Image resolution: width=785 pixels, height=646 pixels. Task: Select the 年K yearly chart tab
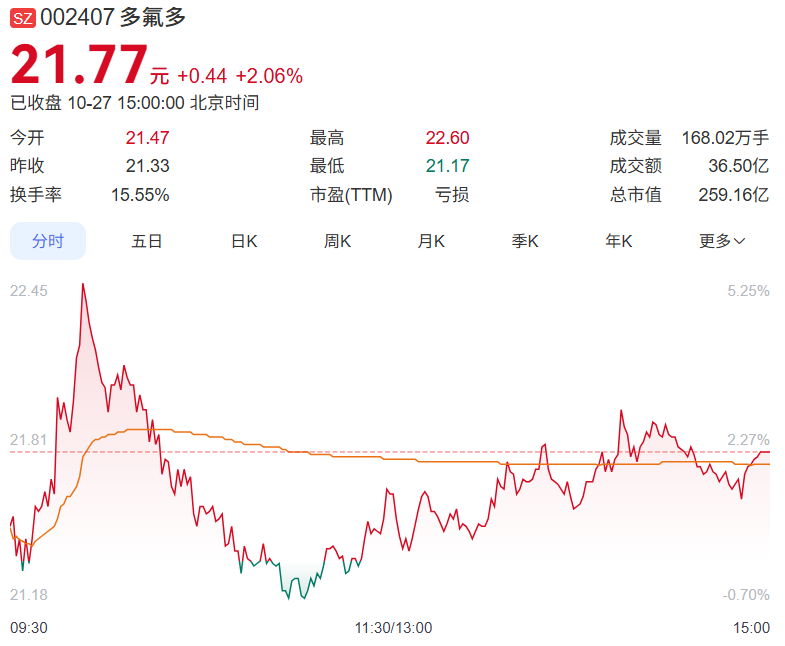[x=619, y=241]
